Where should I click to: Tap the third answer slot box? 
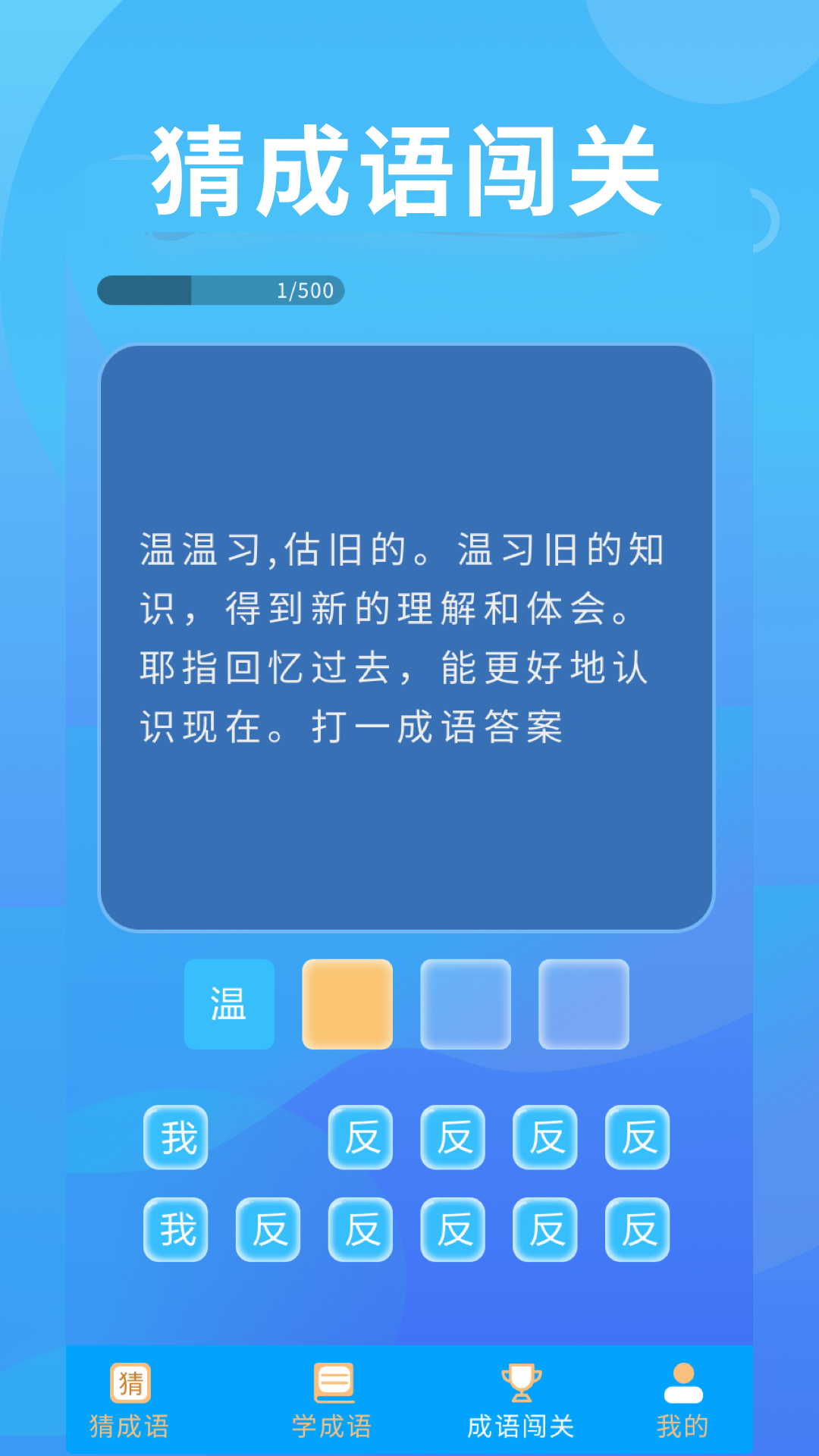[x=463, y=1003]
